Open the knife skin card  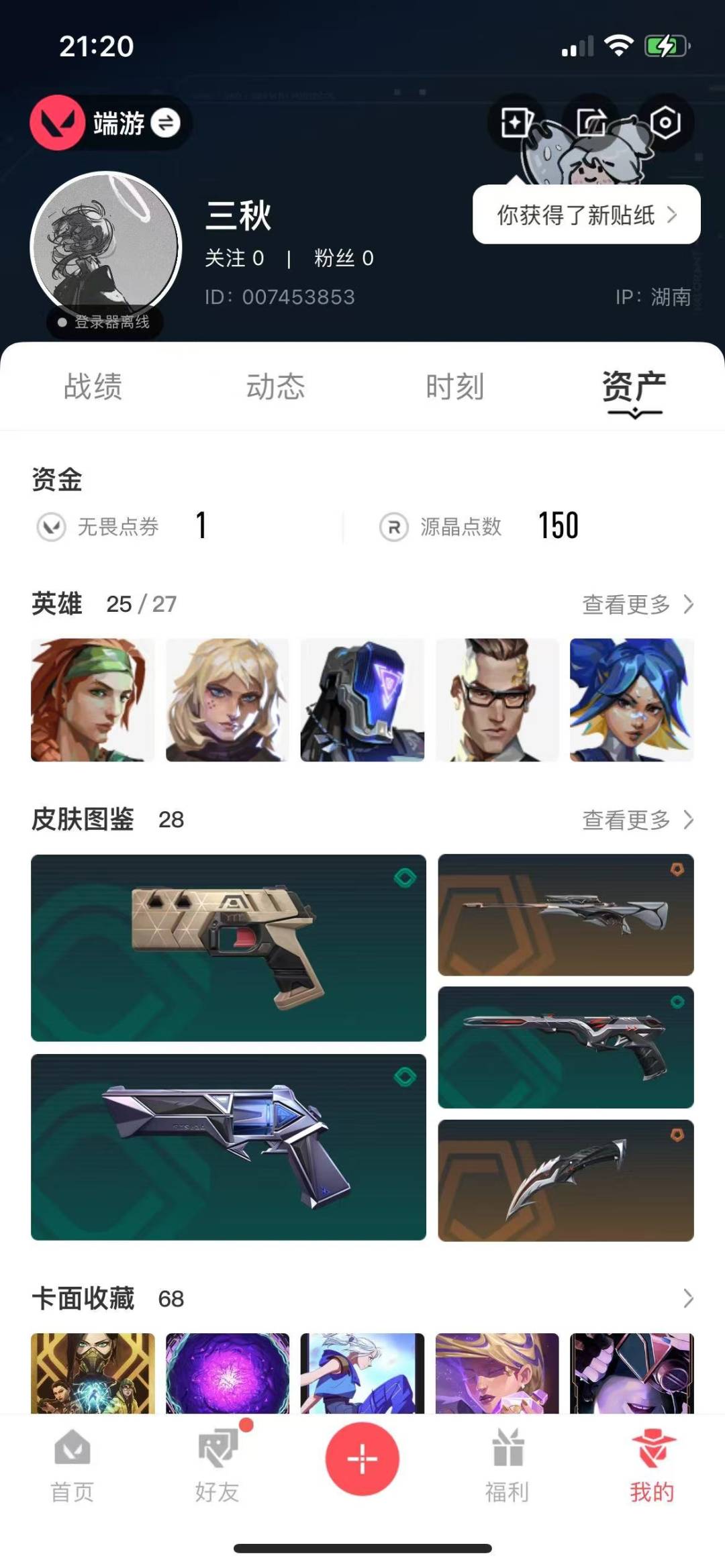566,1180
